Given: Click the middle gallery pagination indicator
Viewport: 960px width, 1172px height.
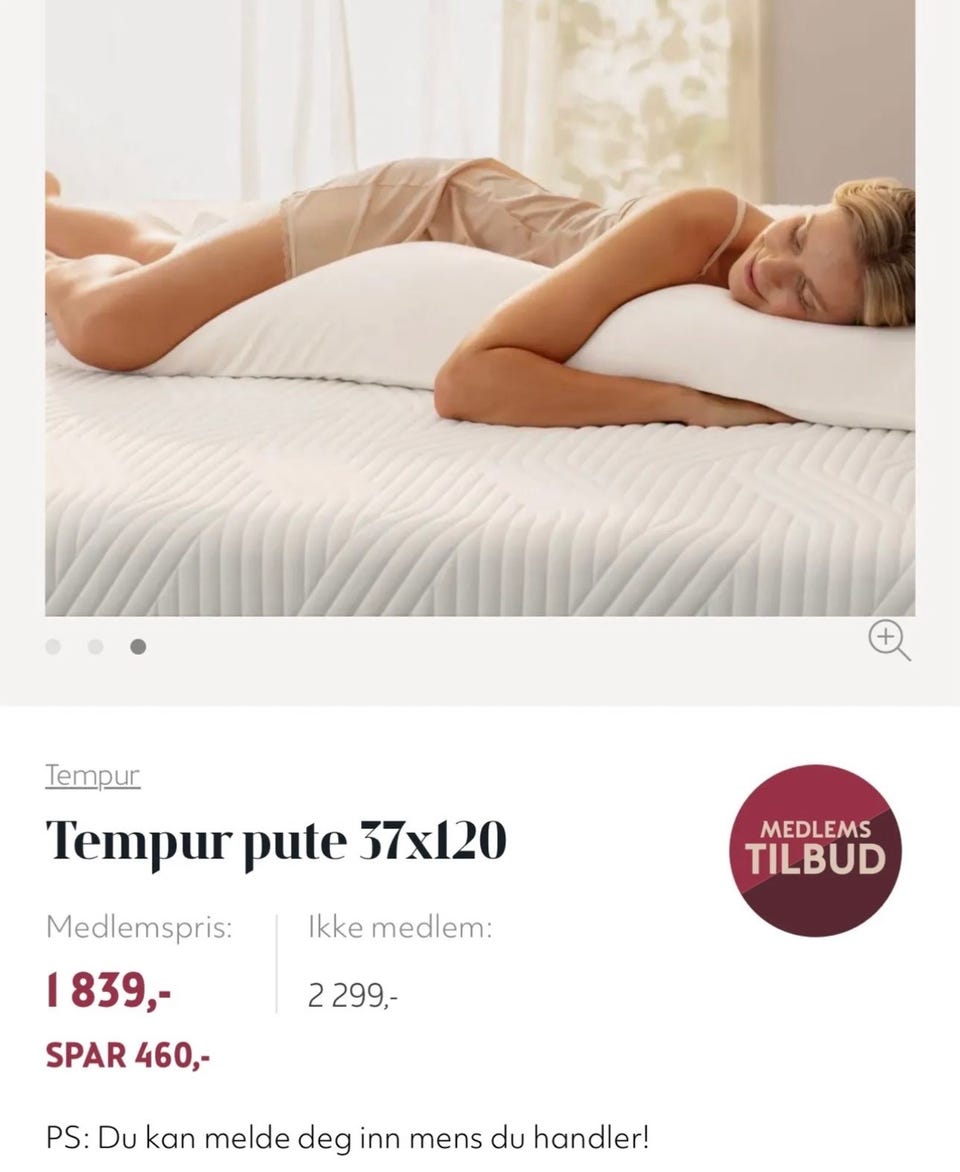Looking at the screenshot, I should click(97, 647).
